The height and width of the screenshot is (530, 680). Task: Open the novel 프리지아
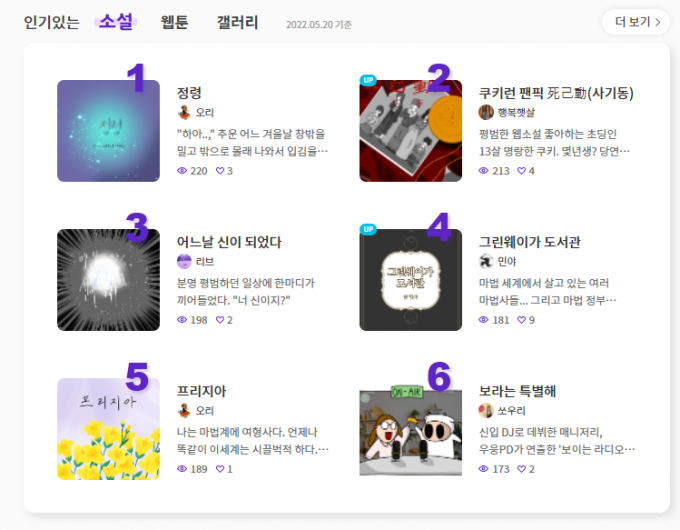point(201,390)
